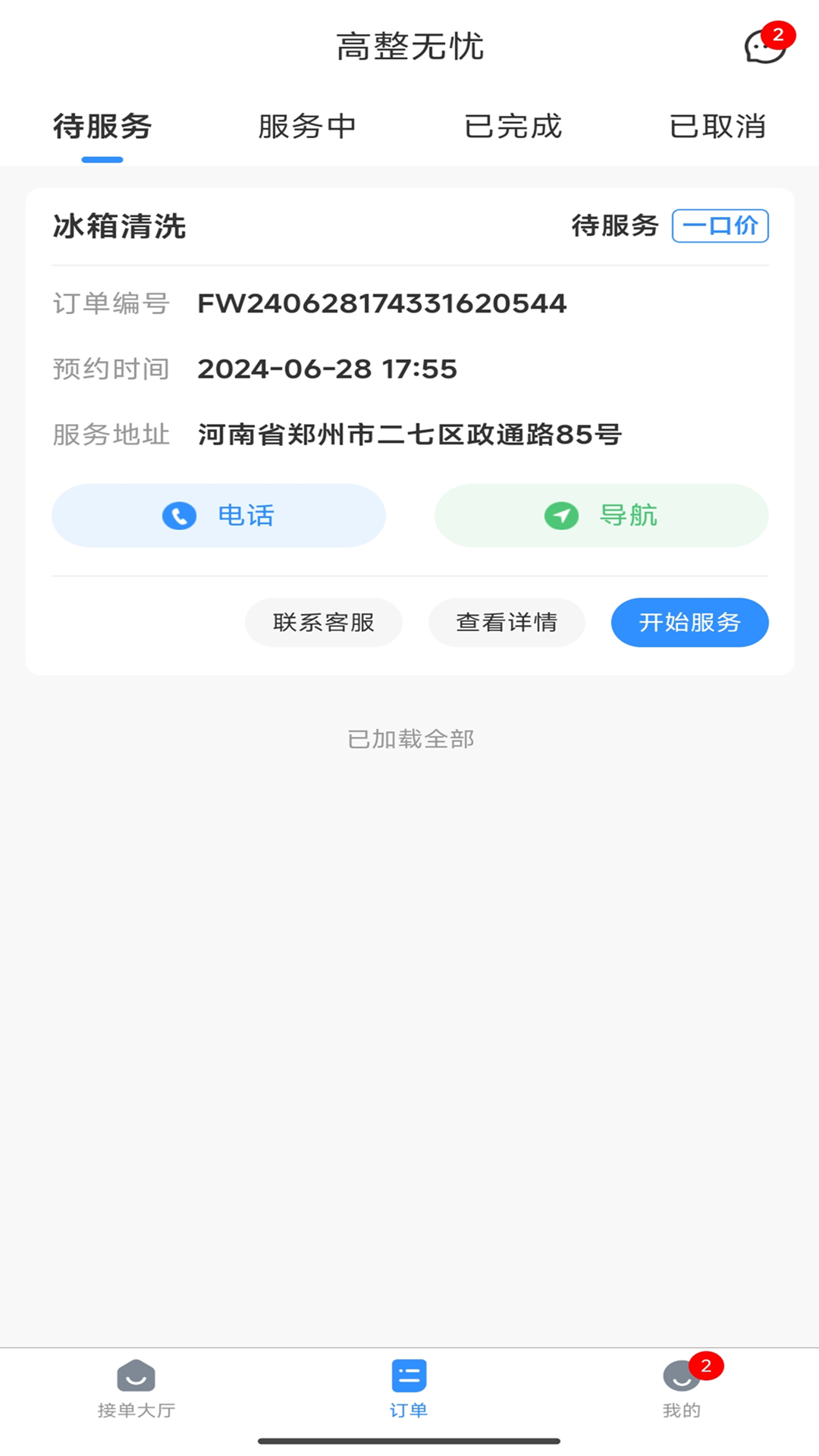Tap the order number FW240628174331620544
The height and width of the screenshot is (1456, 819).
click(x=381, y=303)
